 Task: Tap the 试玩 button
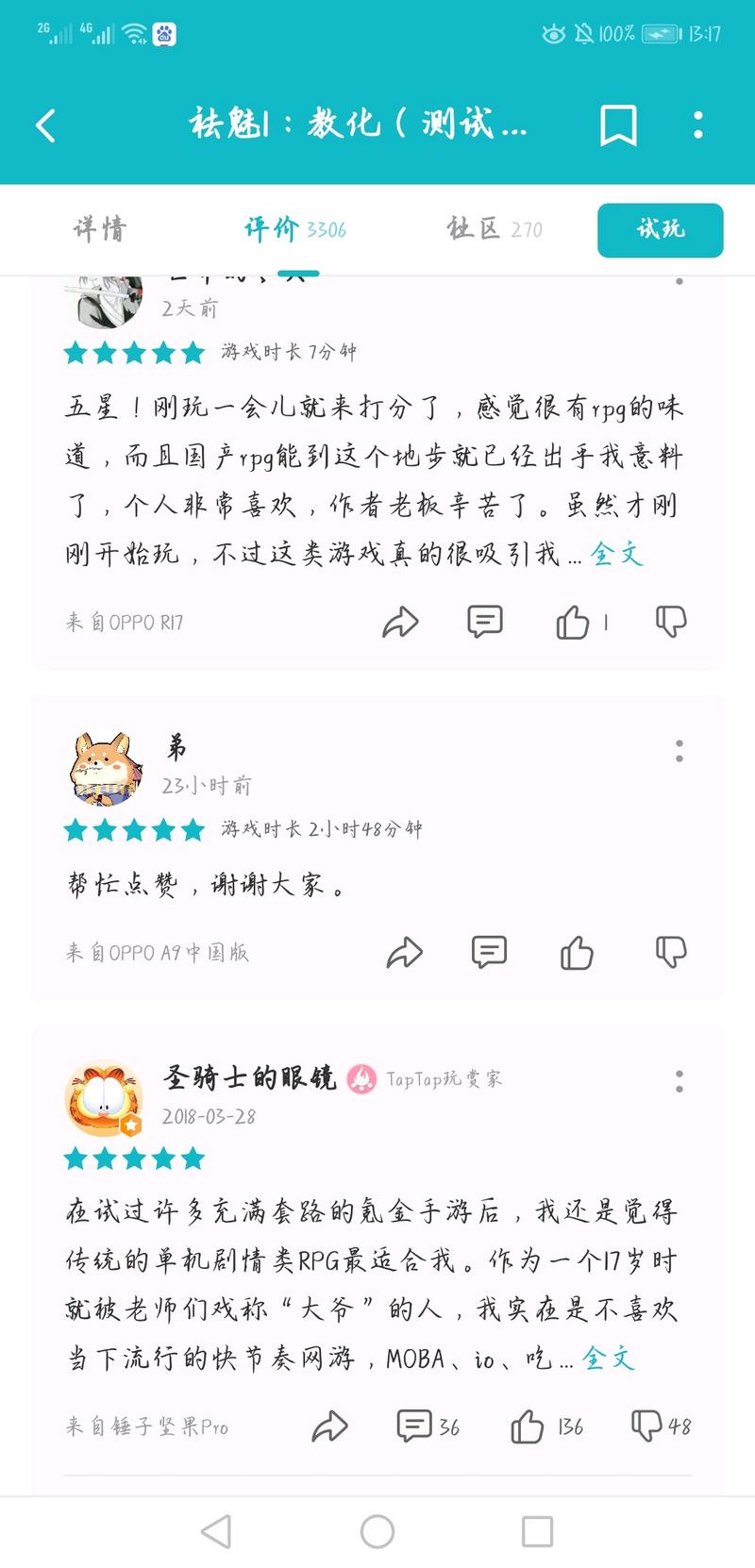coord(660,229)
